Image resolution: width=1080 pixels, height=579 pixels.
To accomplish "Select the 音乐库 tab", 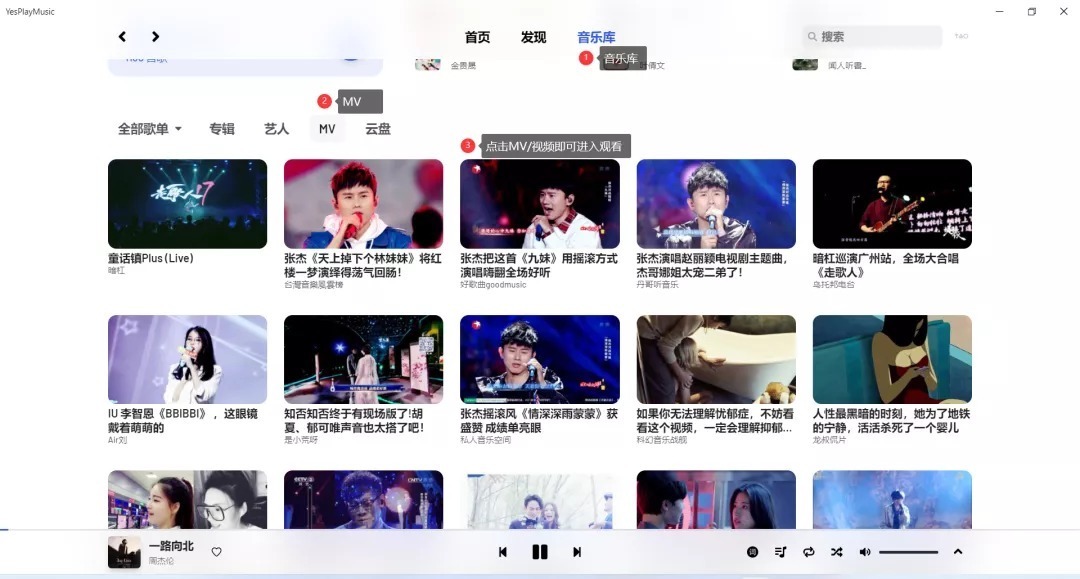I will pos(596,38).
